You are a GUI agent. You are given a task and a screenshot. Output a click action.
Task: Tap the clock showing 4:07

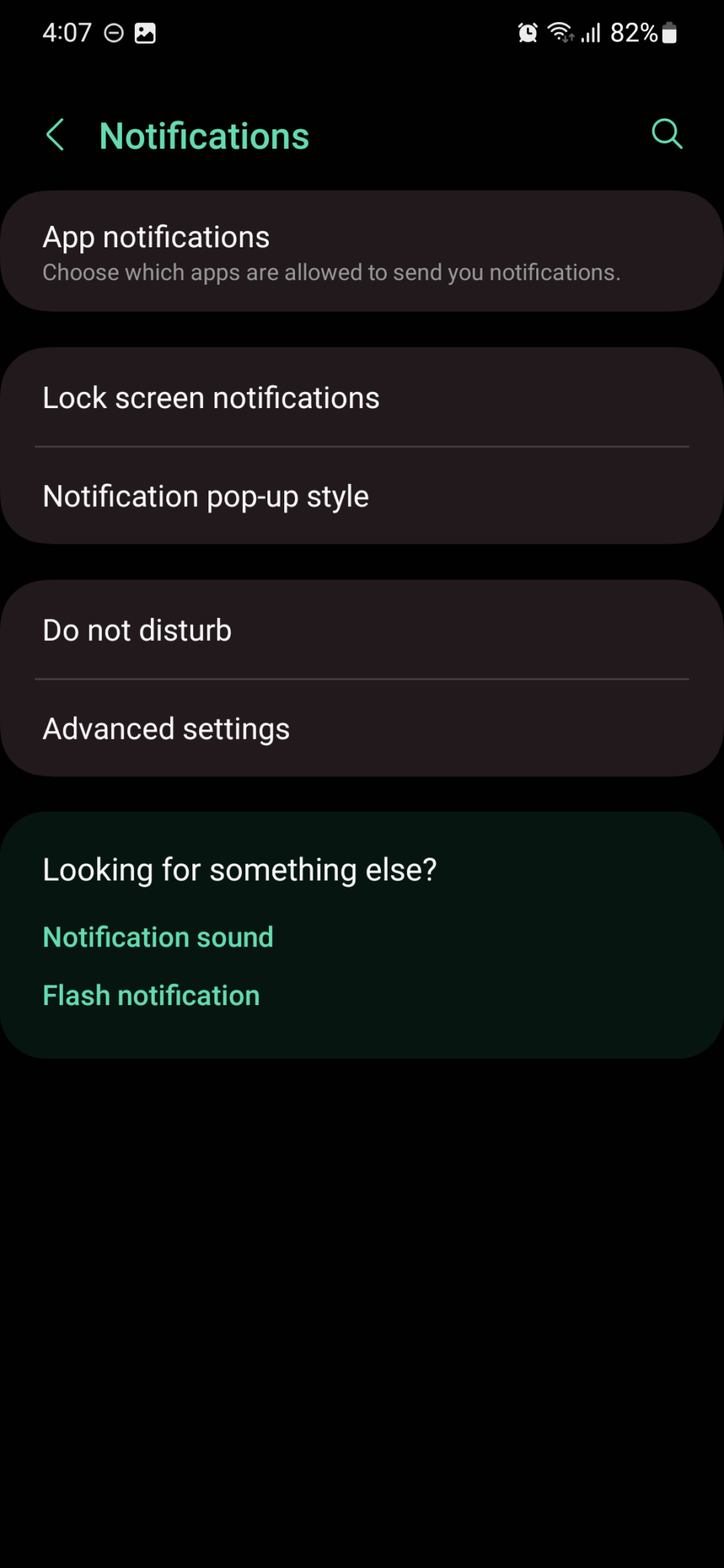67,32
